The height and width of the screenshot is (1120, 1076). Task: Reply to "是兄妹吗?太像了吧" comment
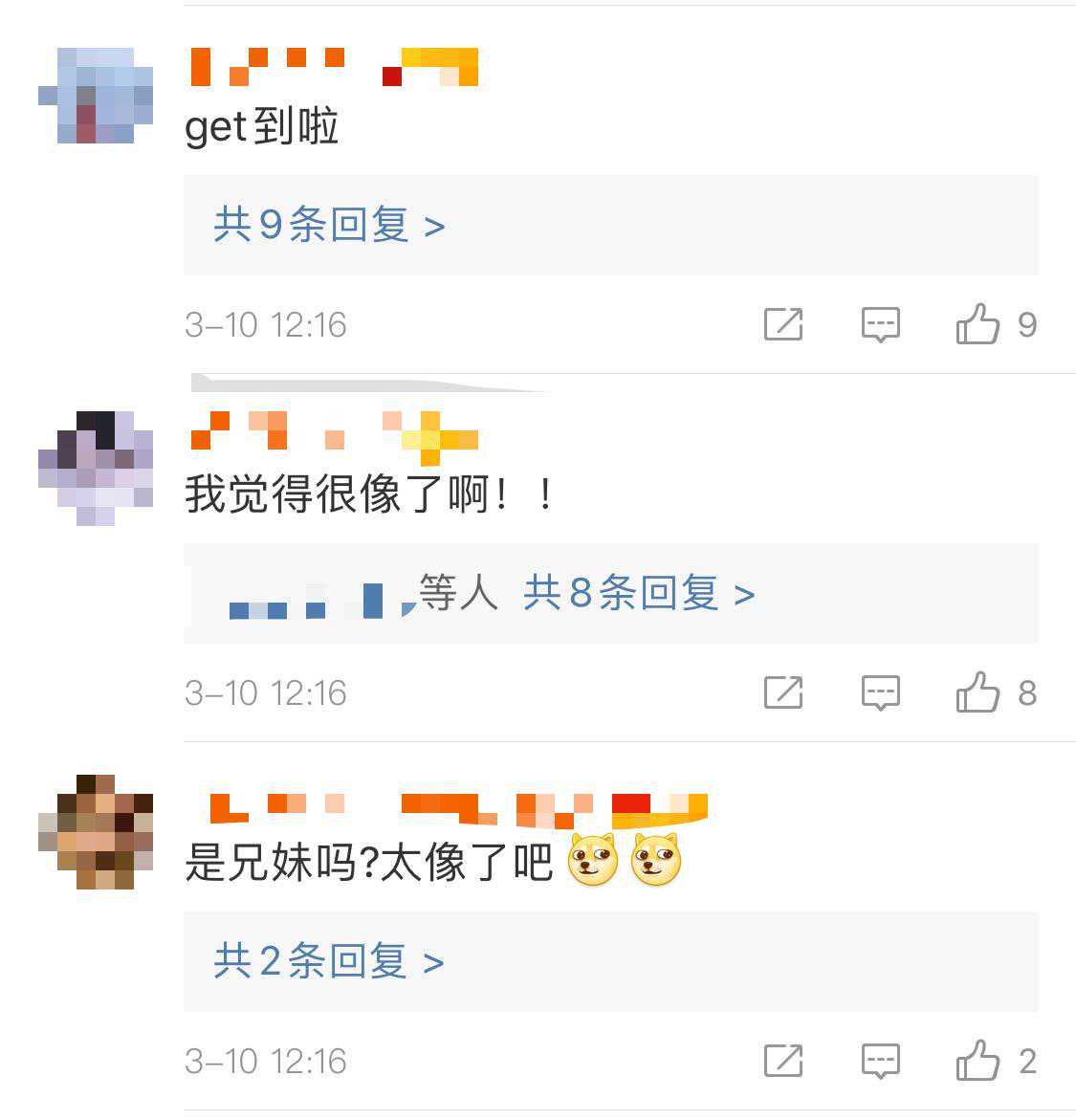click(880, 1061)
